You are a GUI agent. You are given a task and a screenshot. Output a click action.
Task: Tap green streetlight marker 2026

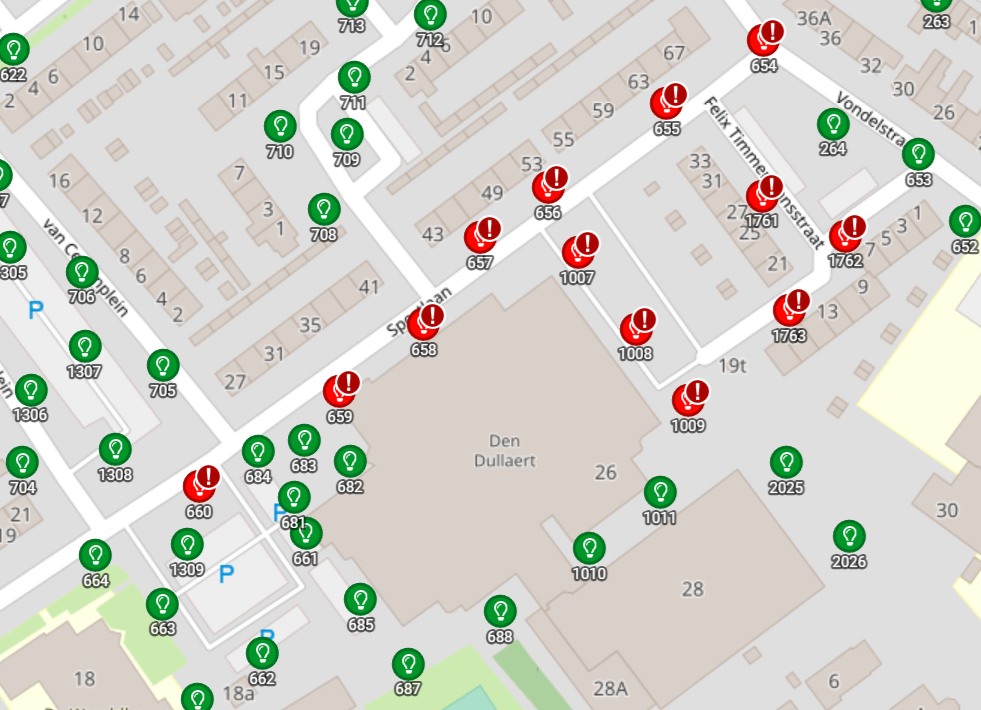click(x=849, y=536)
